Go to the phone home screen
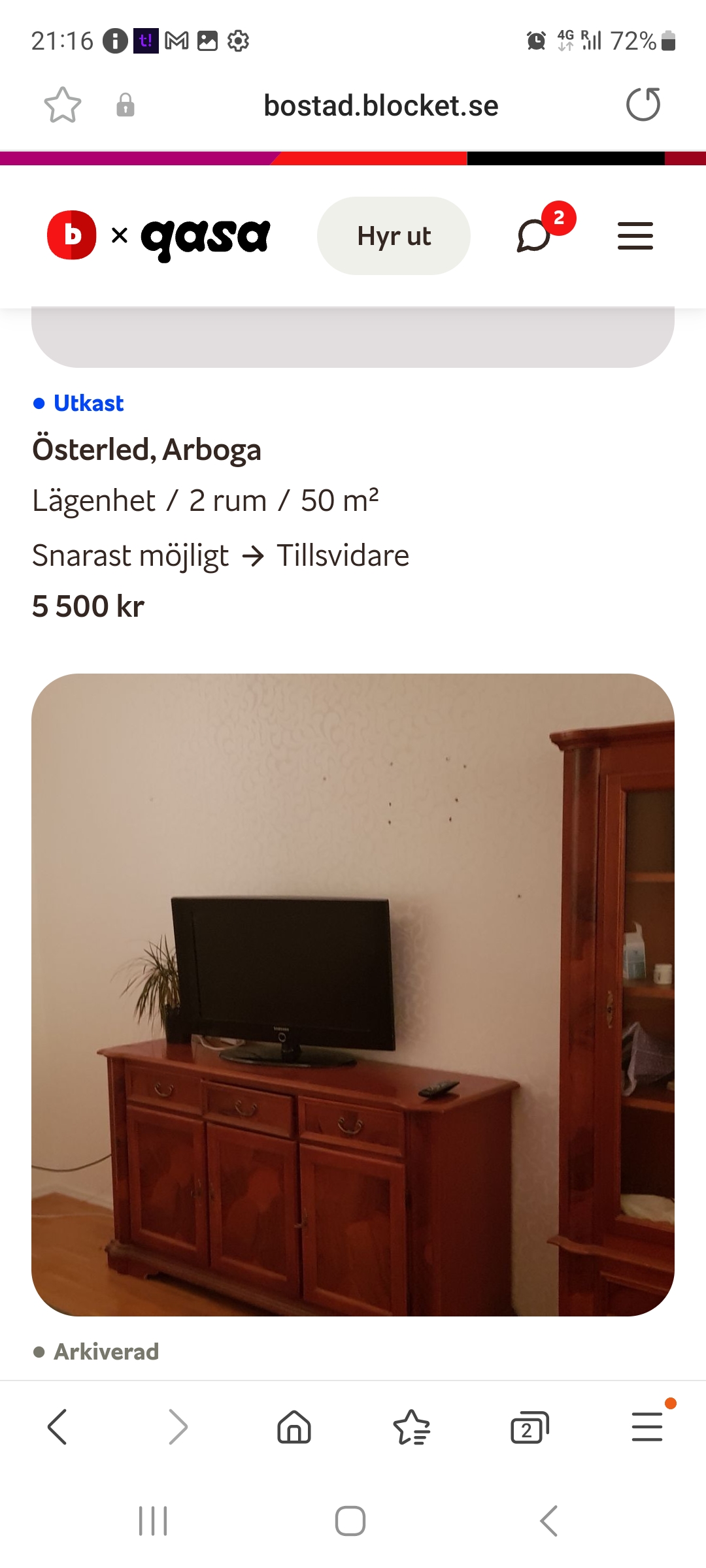This screenshot has height=1568, width=706. pos(350,1521)
